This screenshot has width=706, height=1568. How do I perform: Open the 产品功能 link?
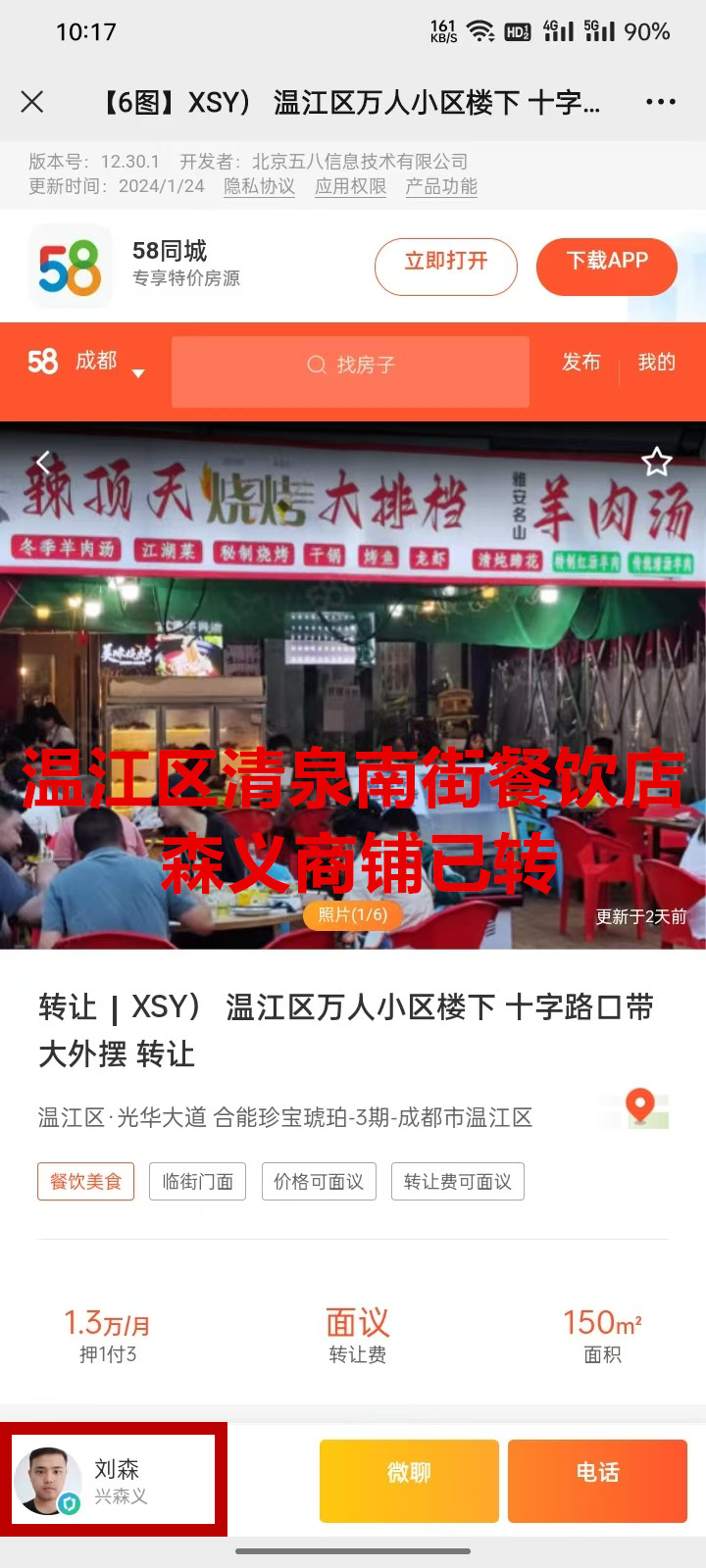click(x=441, y=186)
